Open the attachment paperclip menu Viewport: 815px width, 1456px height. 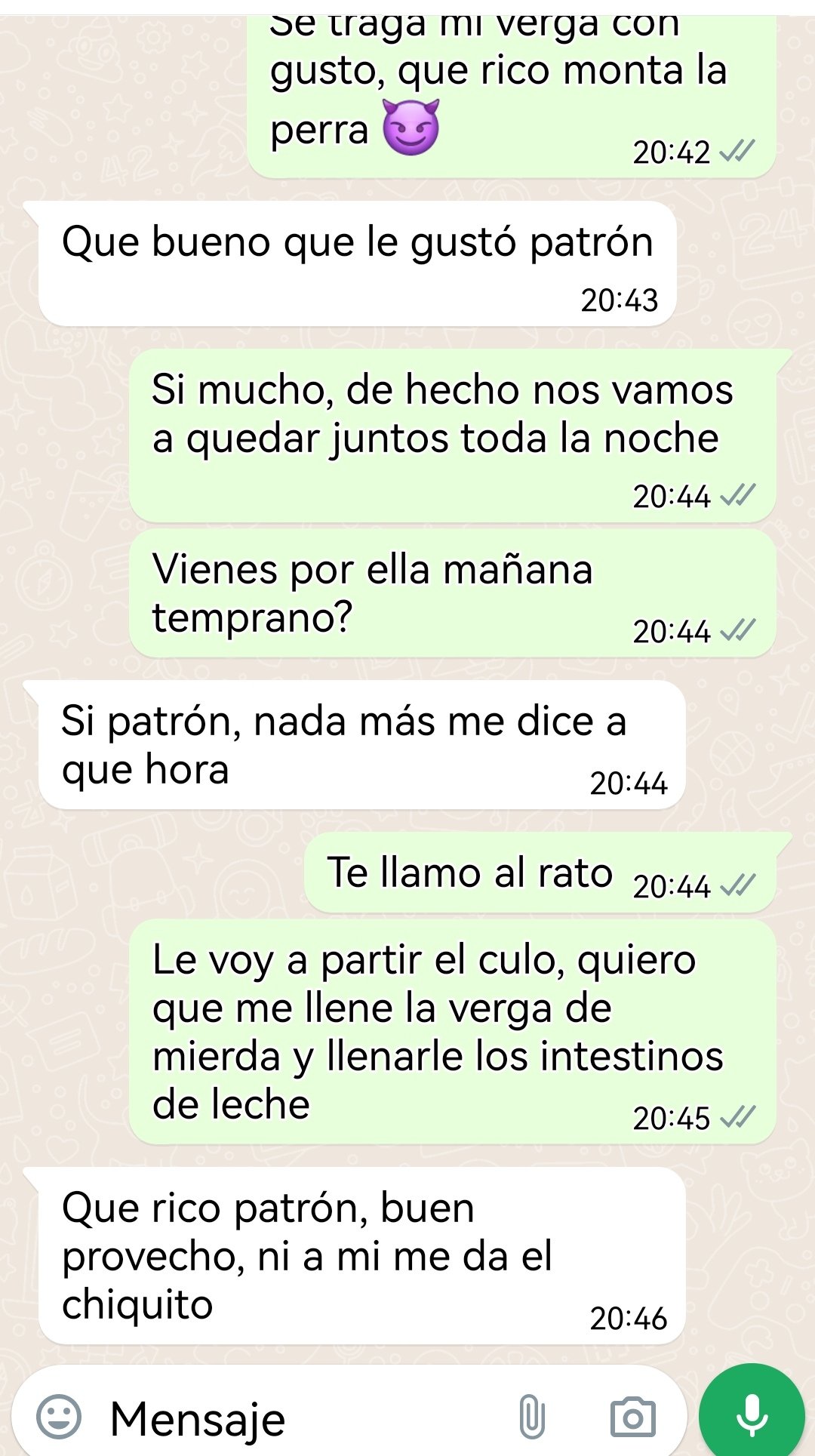(x=532, y=1417)
